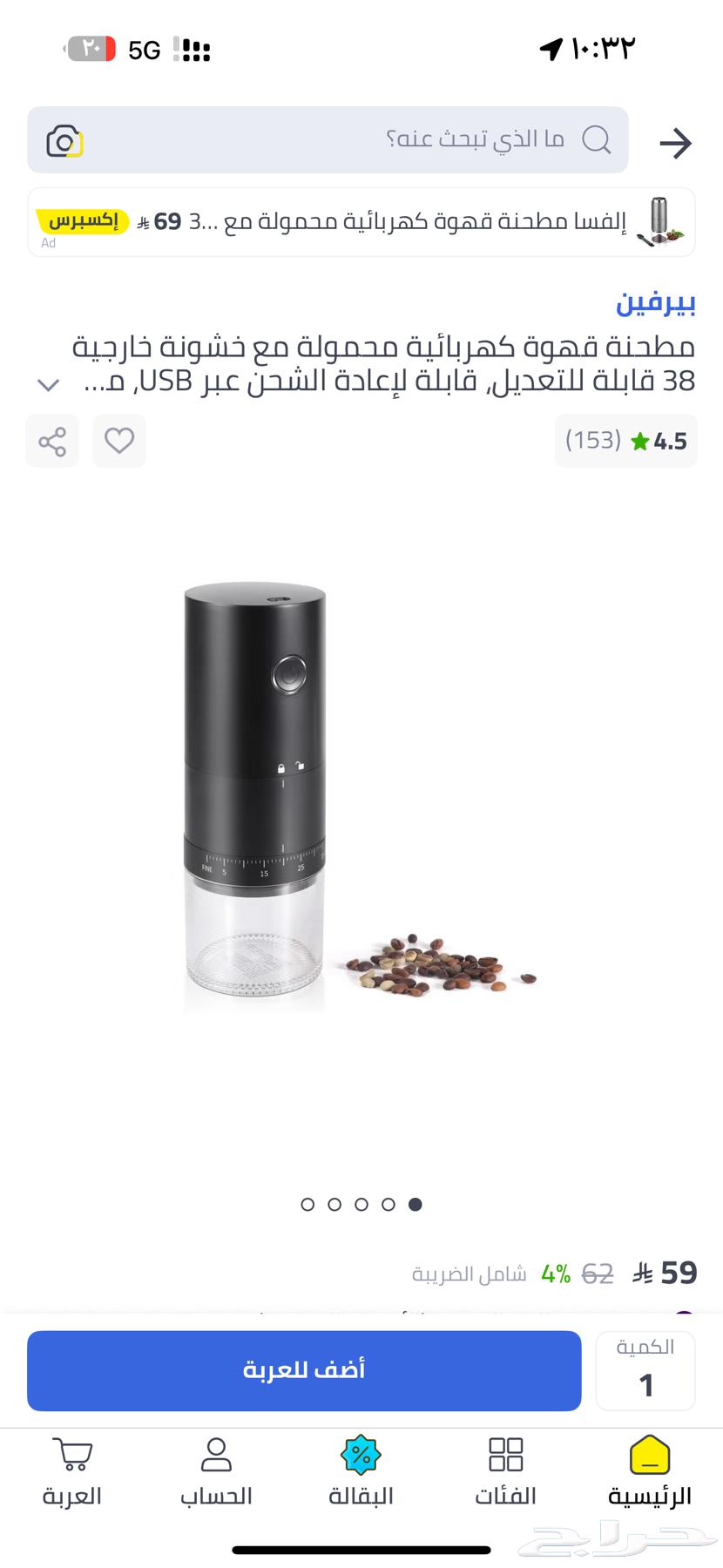The image size is (723, 1568).
Task: Tap the search field to find products
Action: point(366,139)
